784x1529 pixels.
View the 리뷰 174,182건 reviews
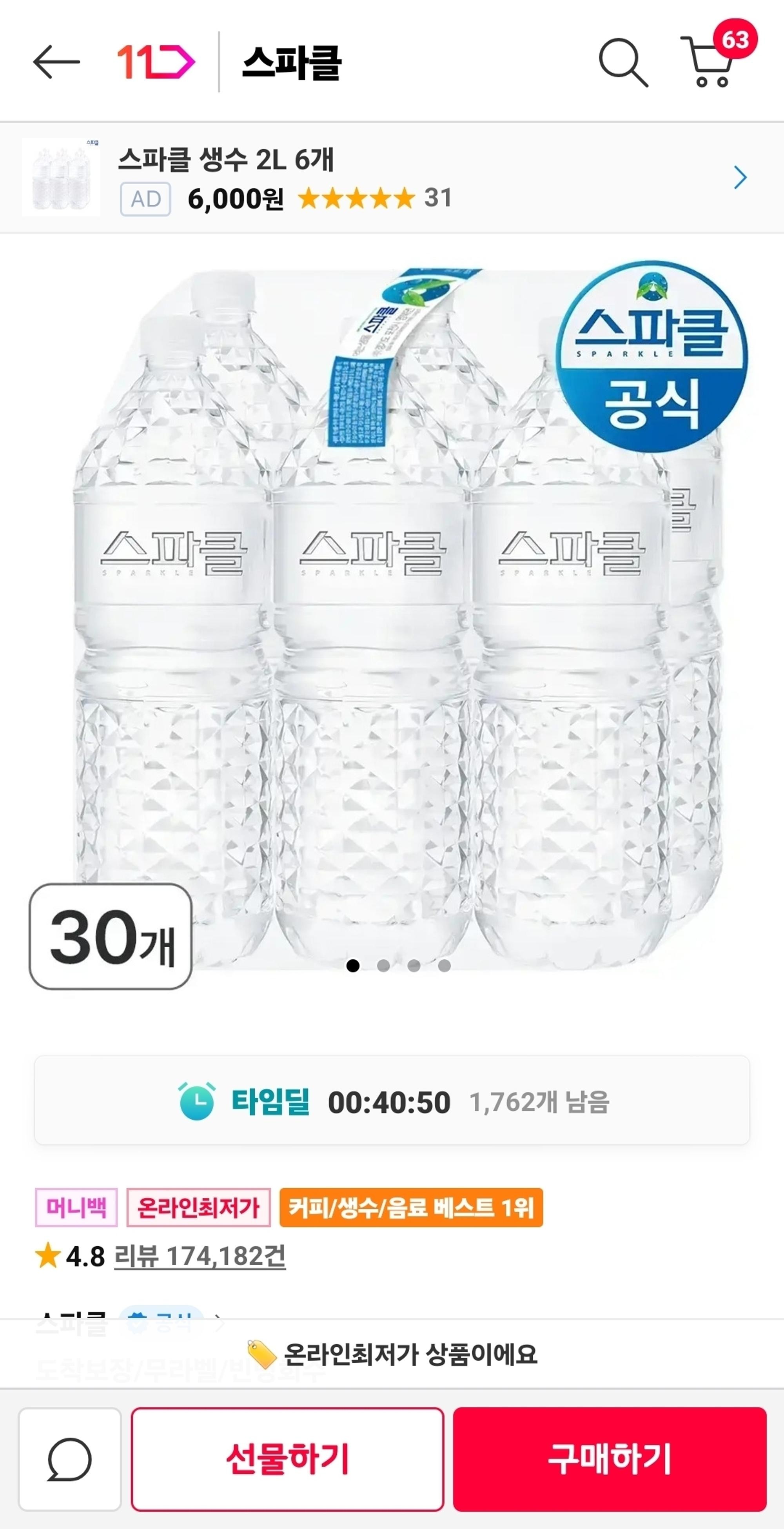[x=200, y=1257]
